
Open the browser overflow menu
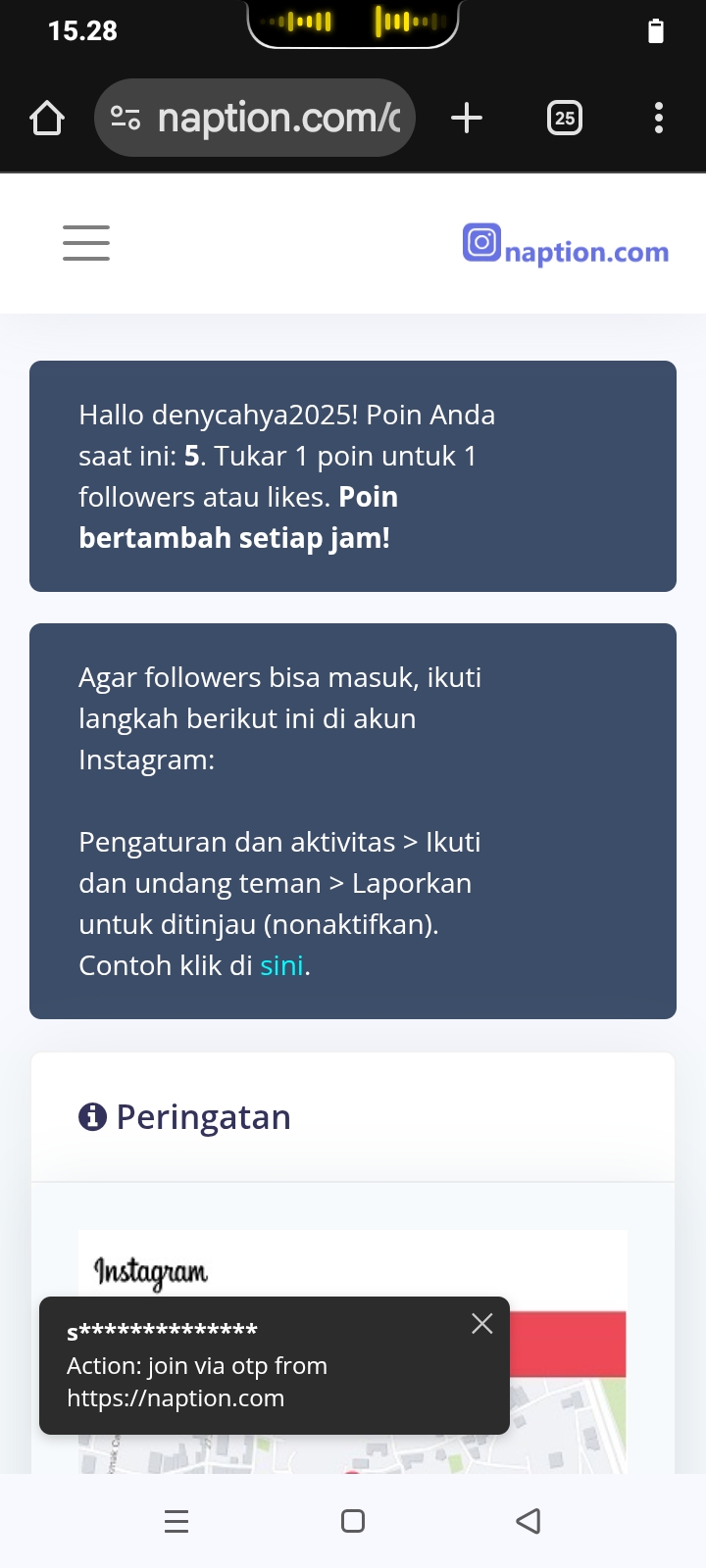pos(658,119)
